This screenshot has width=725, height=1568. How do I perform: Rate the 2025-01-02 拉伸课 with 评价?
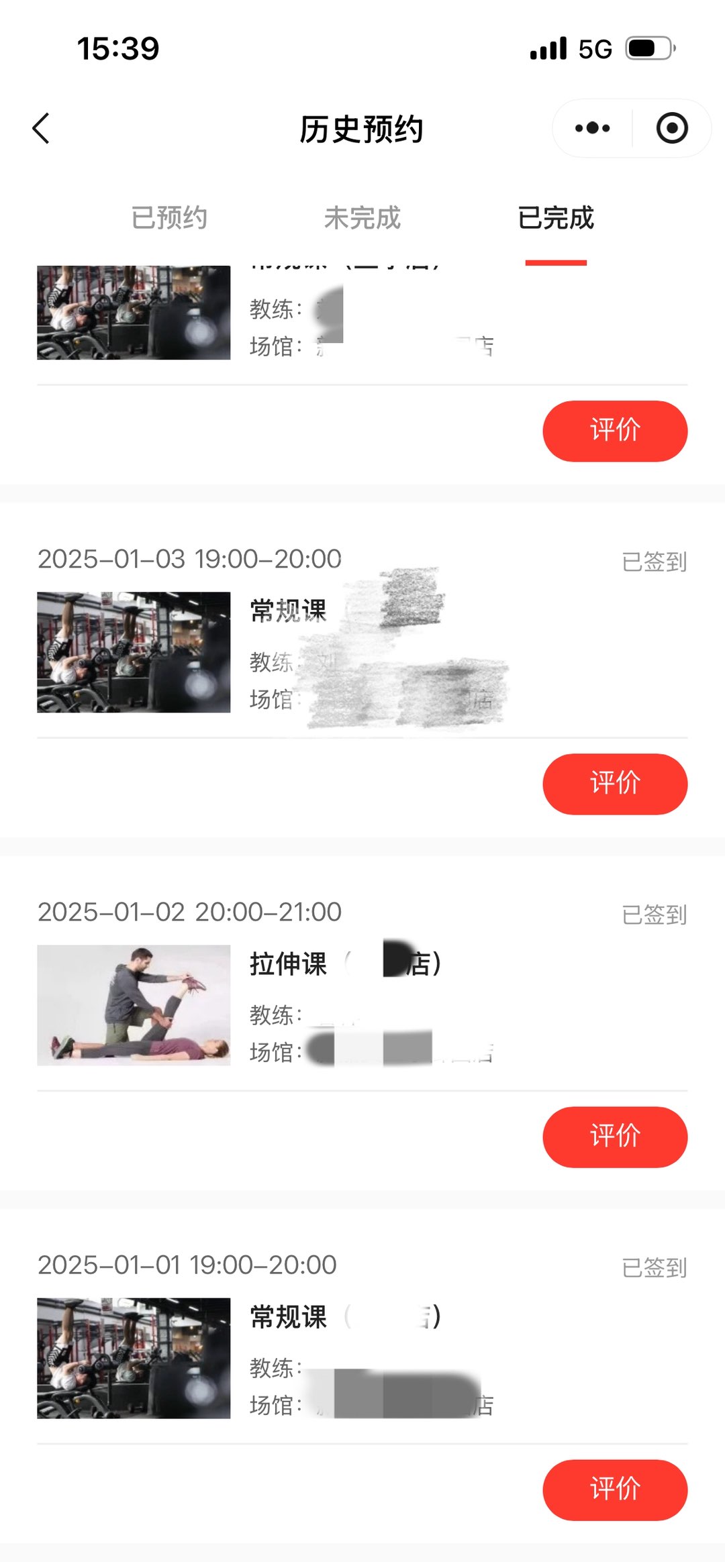click(614, 1137)
